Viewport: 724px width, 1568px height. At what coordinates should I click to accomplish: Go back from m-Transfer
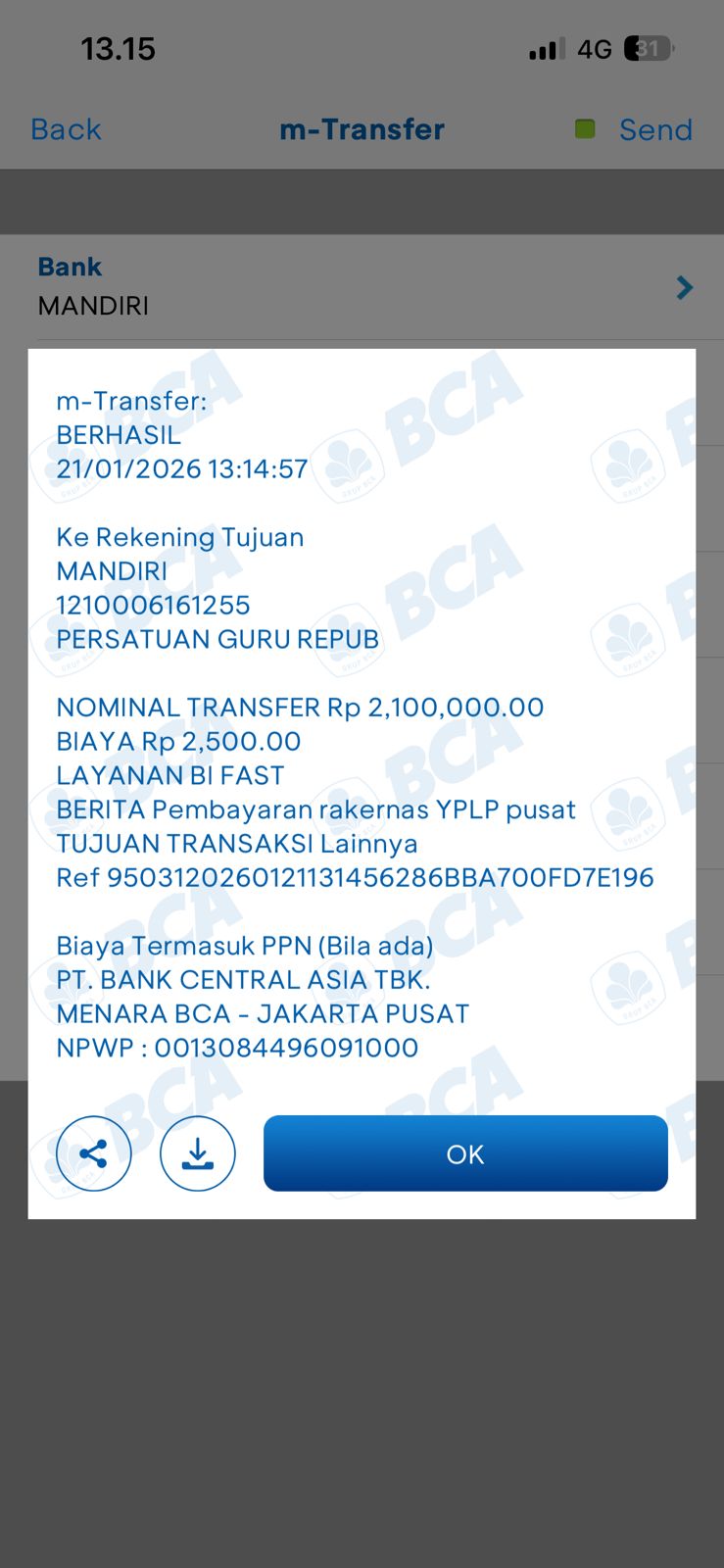(66, 129)
